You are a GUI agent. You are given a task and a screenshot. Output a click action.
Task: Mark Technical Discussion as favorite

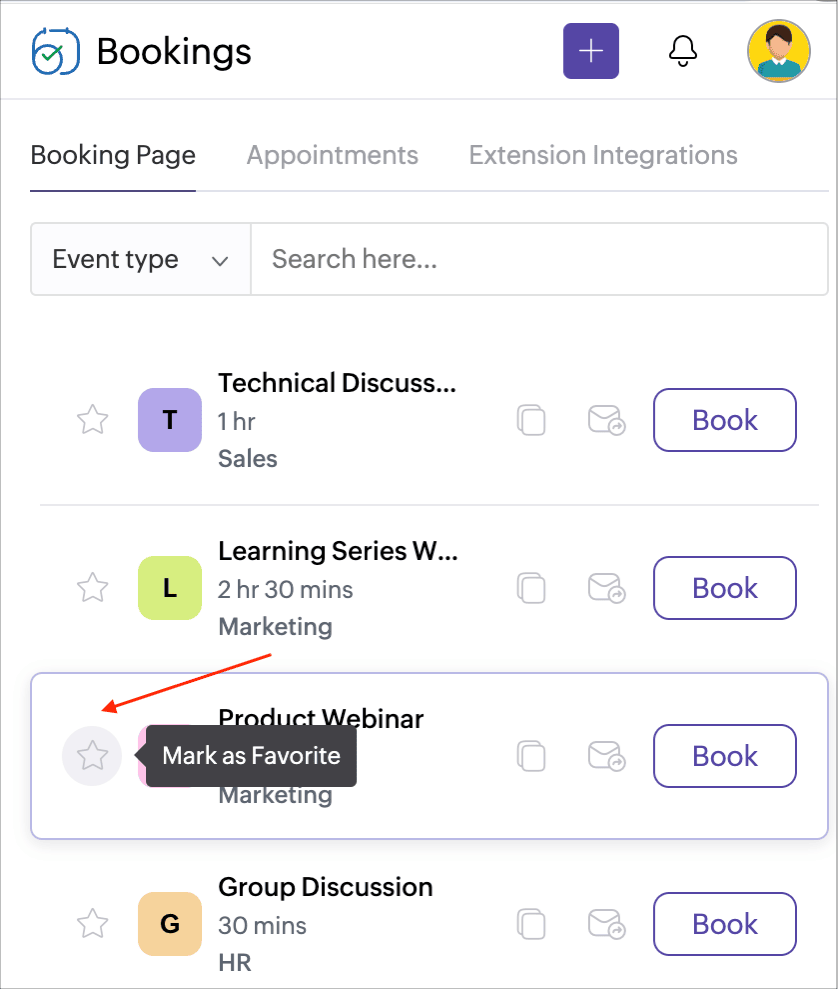(92, 420)
